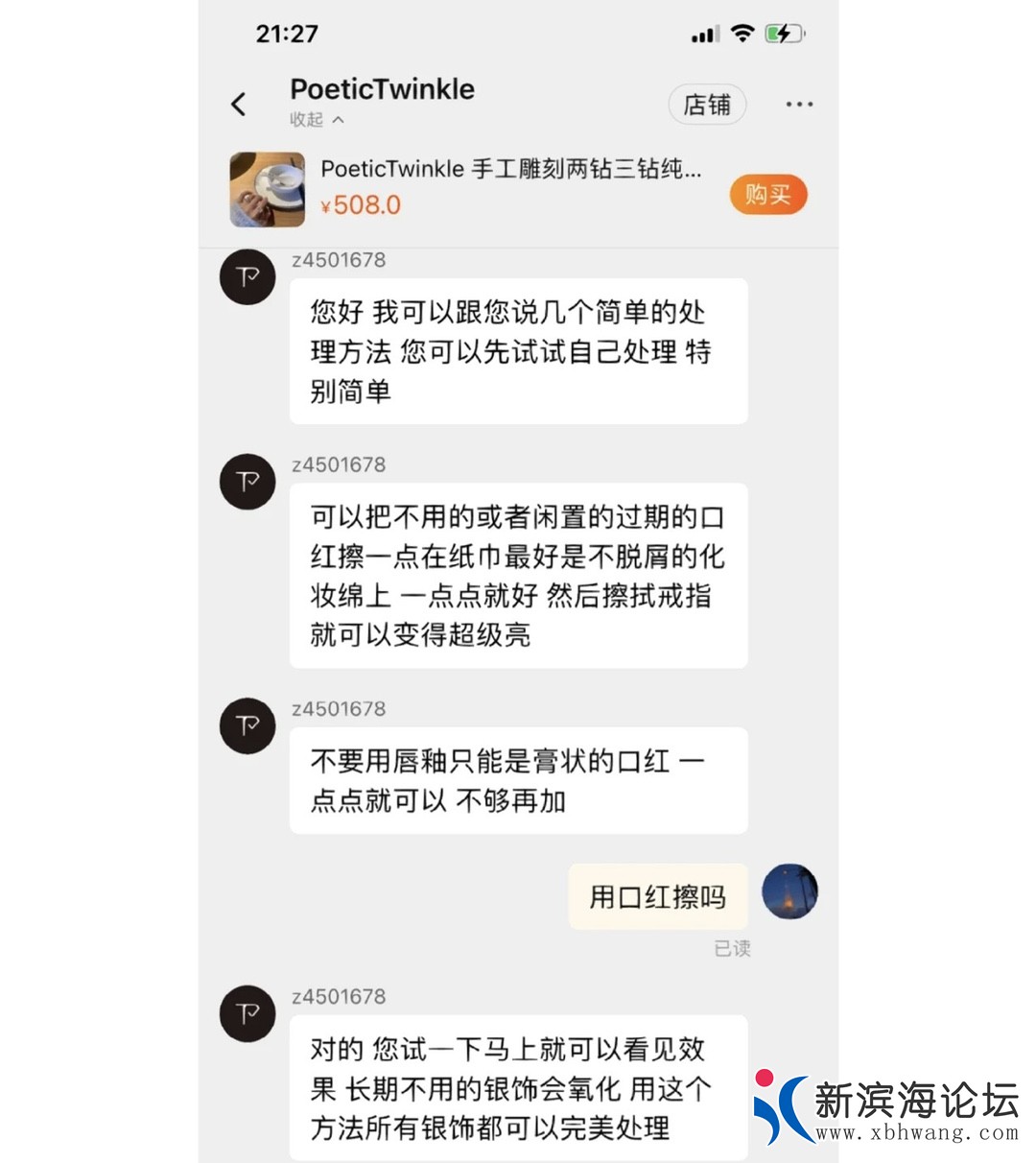This screenshot has width=1036, height=1163.
Task: Open the three-dot overflow menu
Action: [x=799, y=105]
